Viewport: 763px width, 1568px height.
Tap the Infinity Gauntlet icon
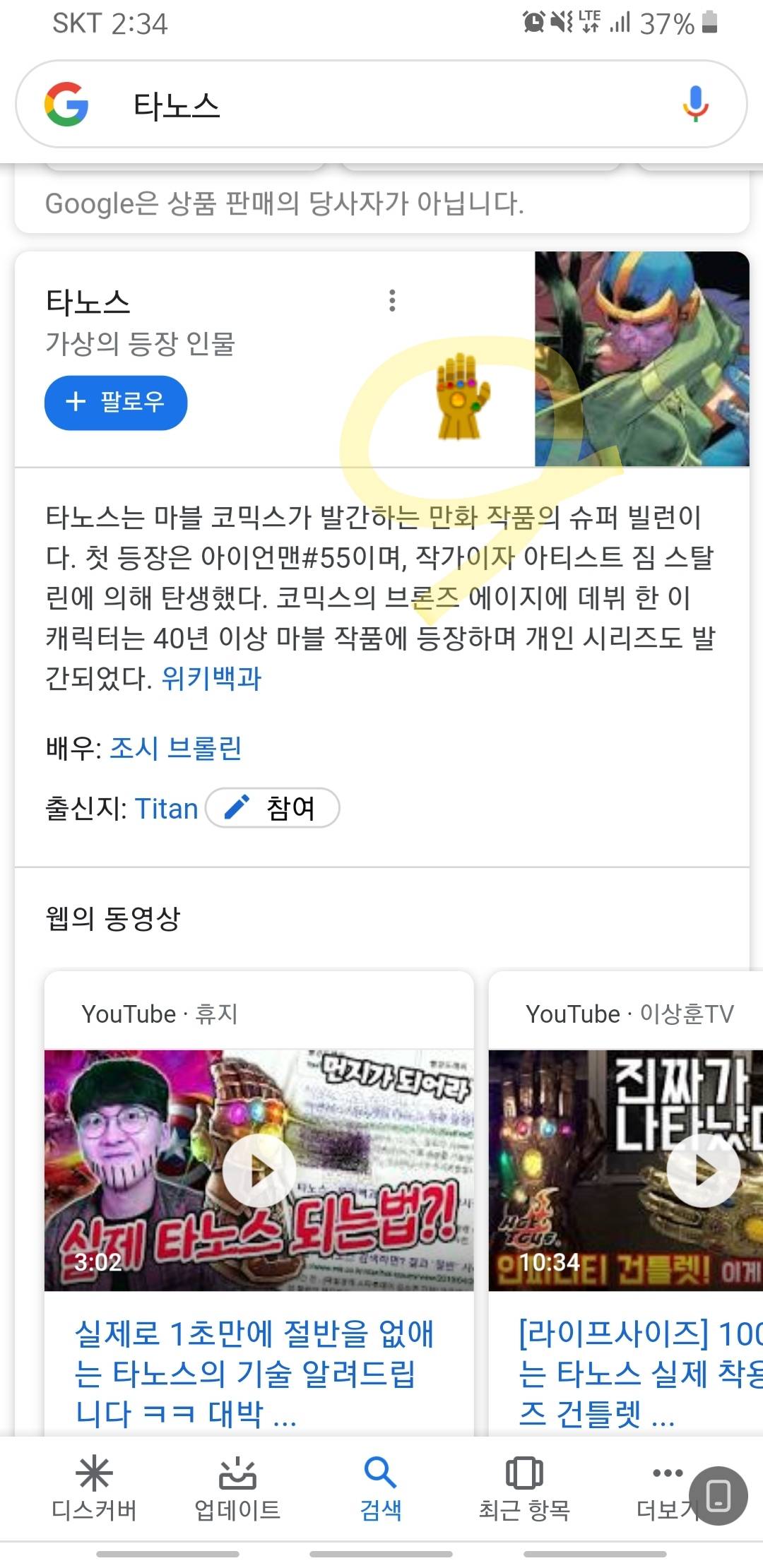pyautogui.click(x=461, y=397)
